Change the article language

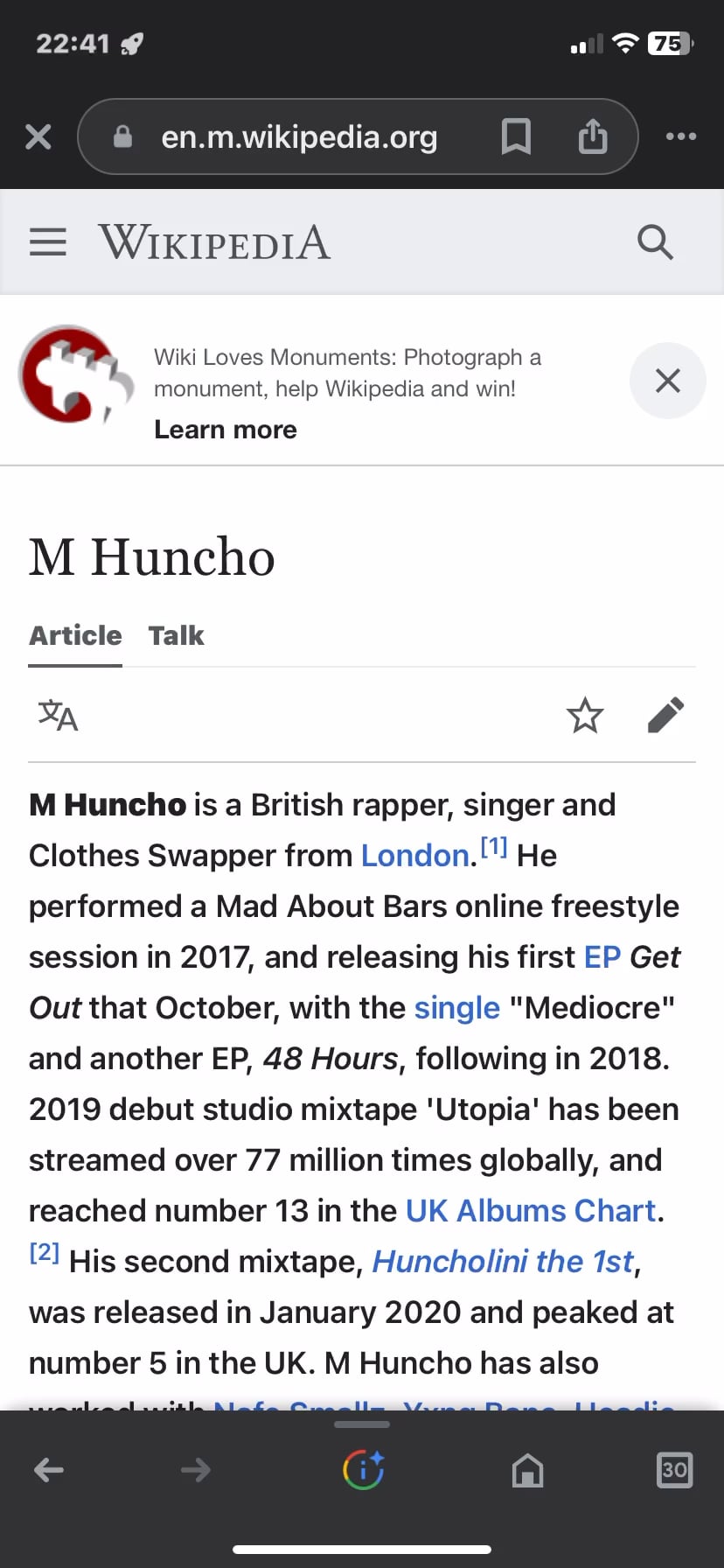coord(58,715)
